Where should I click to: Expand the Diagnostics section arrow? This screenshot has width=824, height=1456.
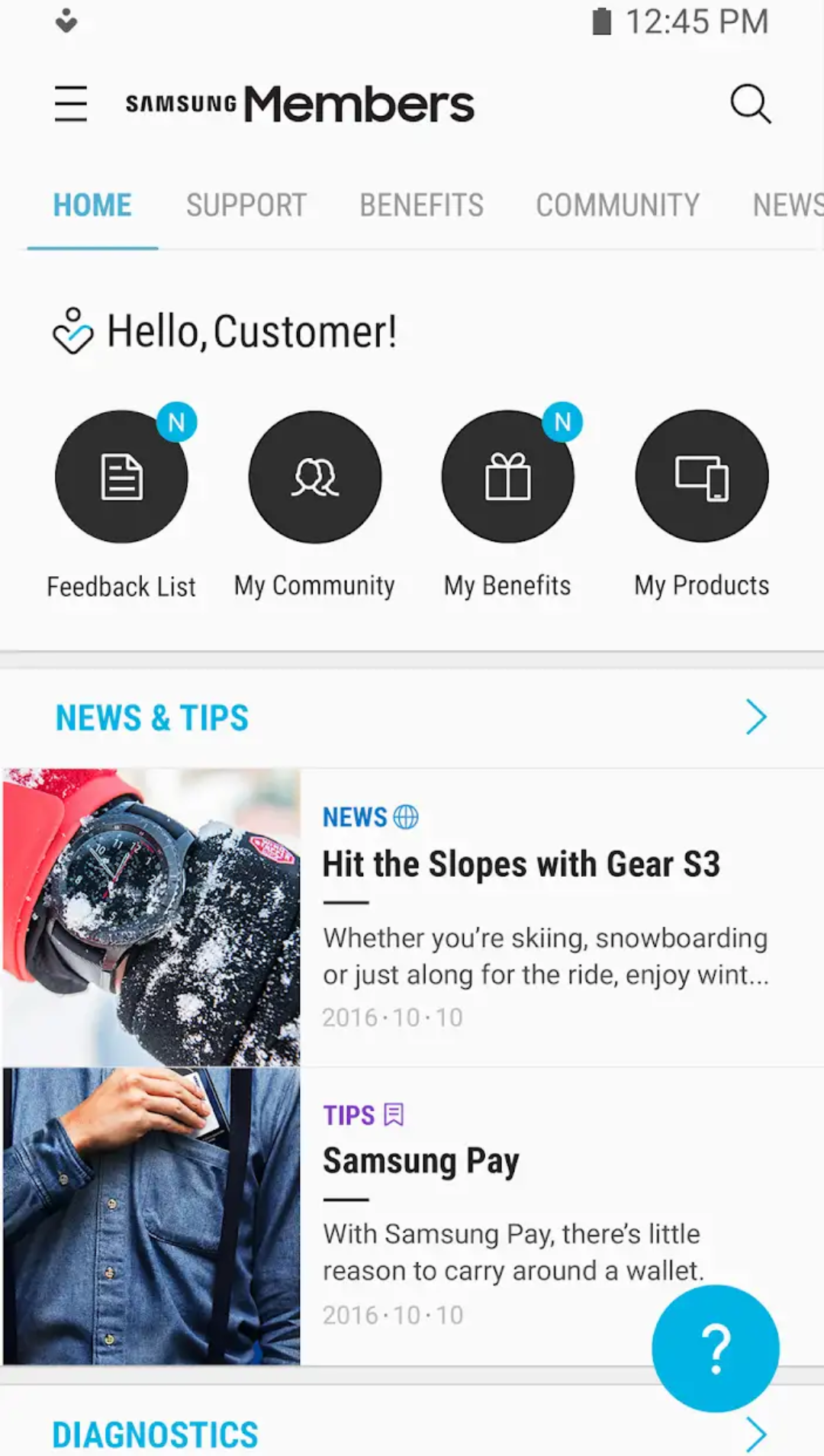click(x=755, y=1435)
